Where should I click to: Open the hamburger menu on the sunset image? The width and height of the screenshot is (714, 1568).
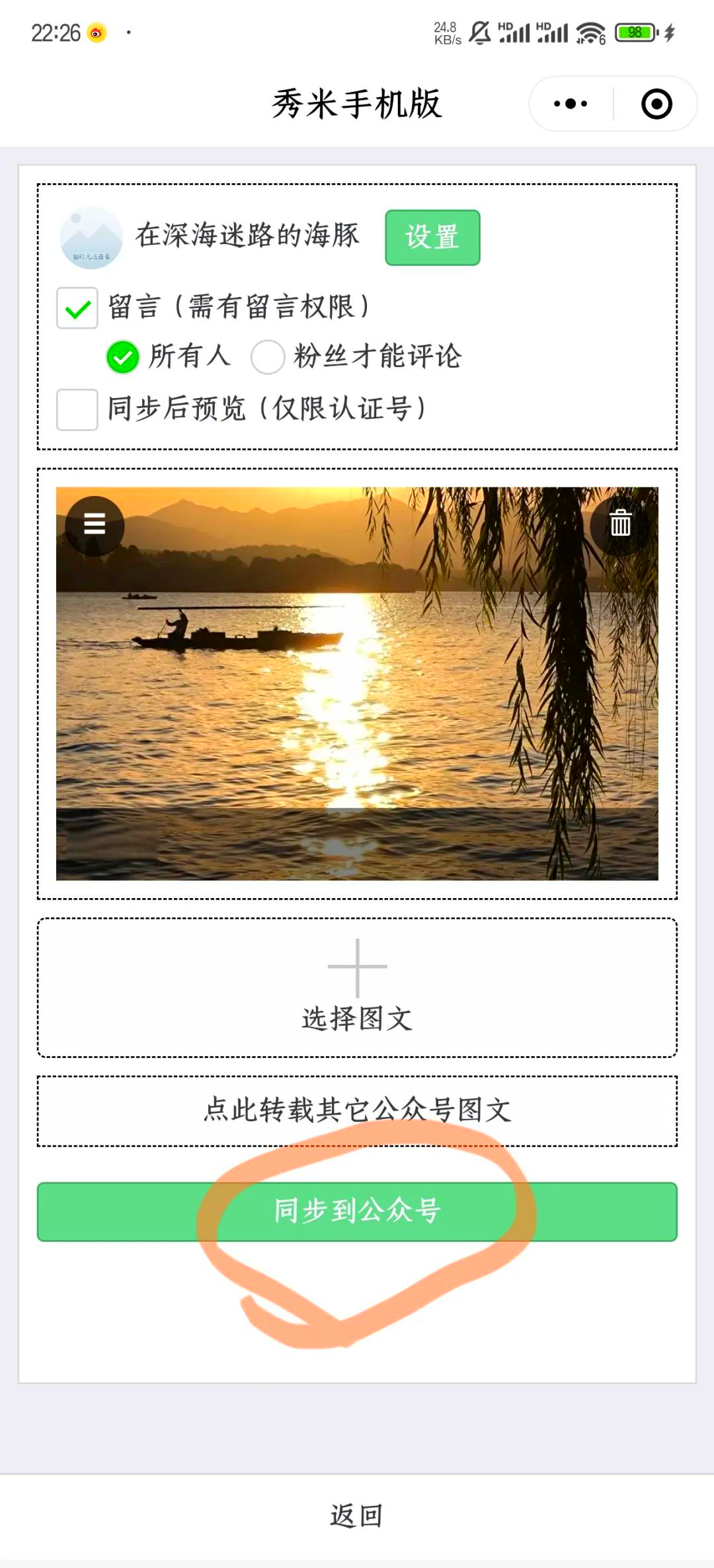(95, 525)
